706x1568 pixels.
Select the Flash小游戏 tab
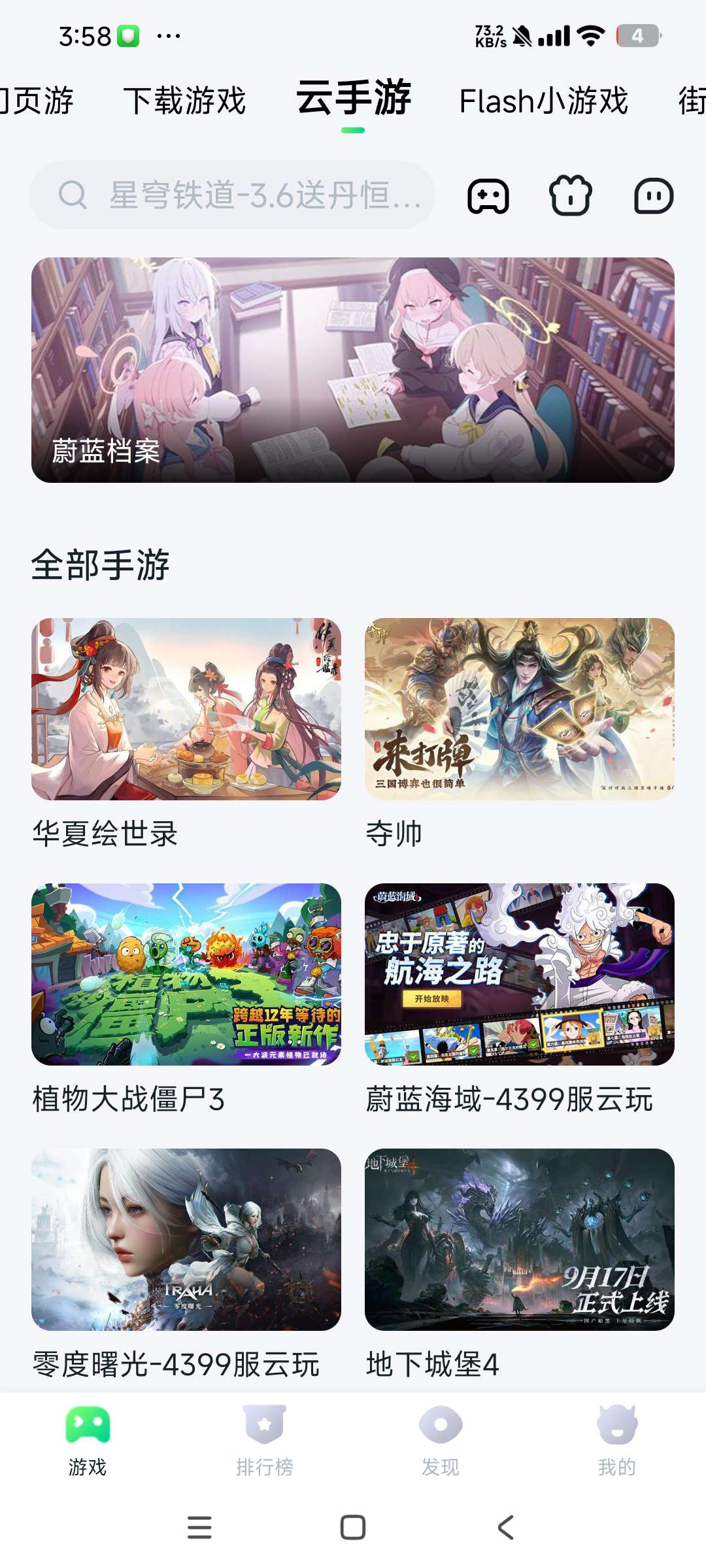543,101
